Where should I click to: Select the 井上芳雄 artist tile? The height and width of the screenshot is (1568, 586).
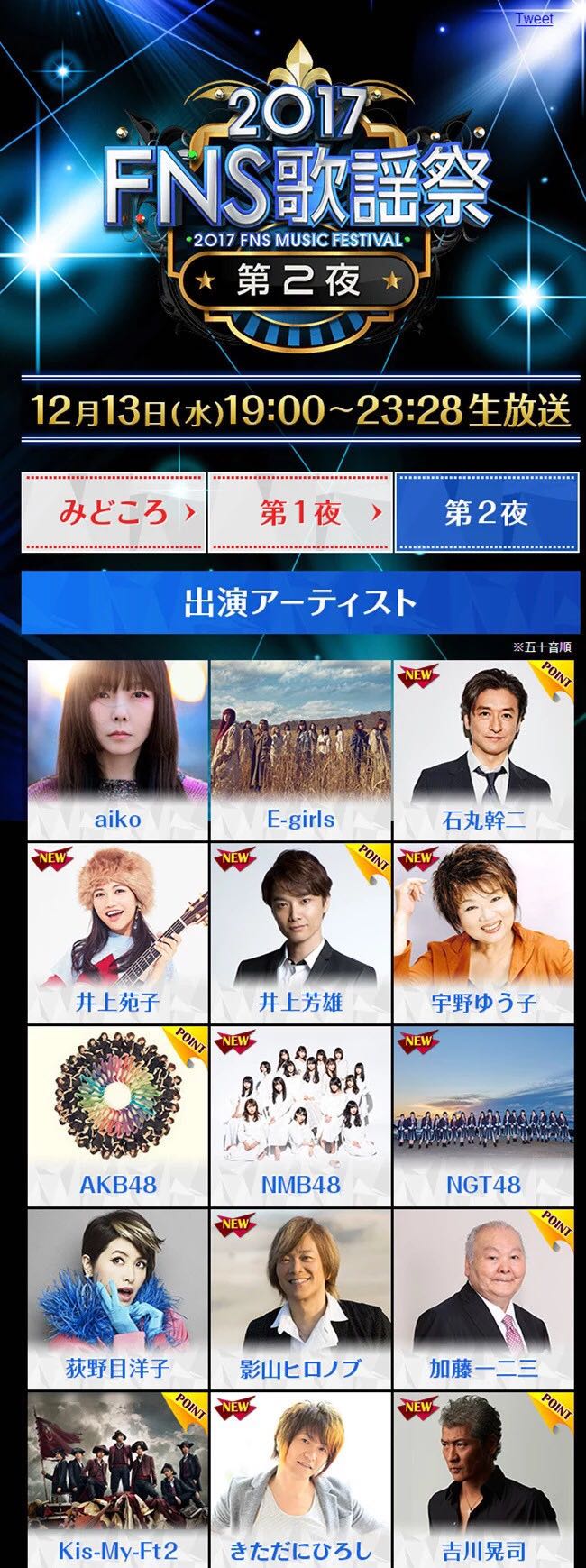click(300, 932)
